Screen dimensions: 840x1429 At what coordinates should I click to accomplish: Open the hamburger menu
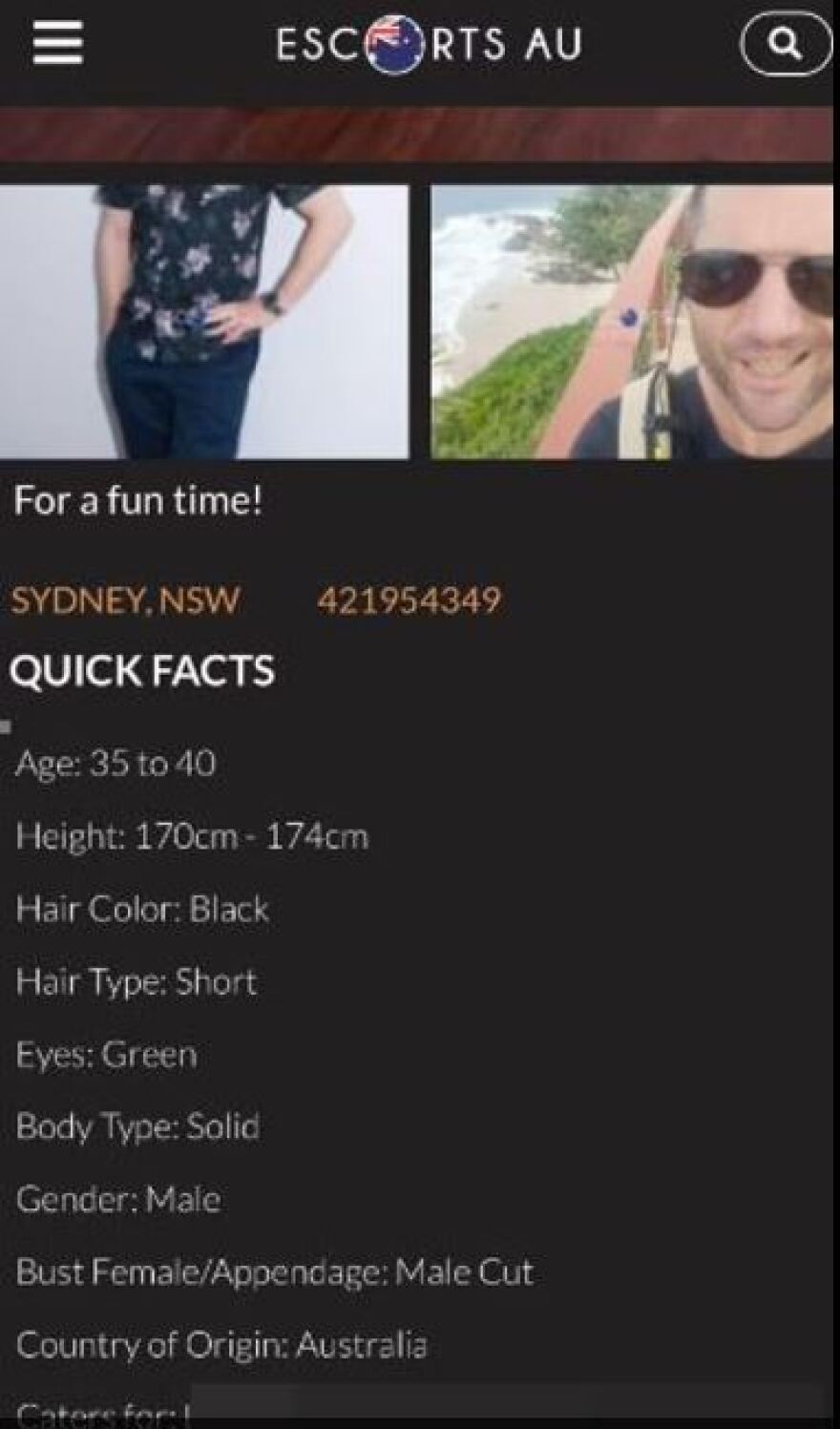57,43
